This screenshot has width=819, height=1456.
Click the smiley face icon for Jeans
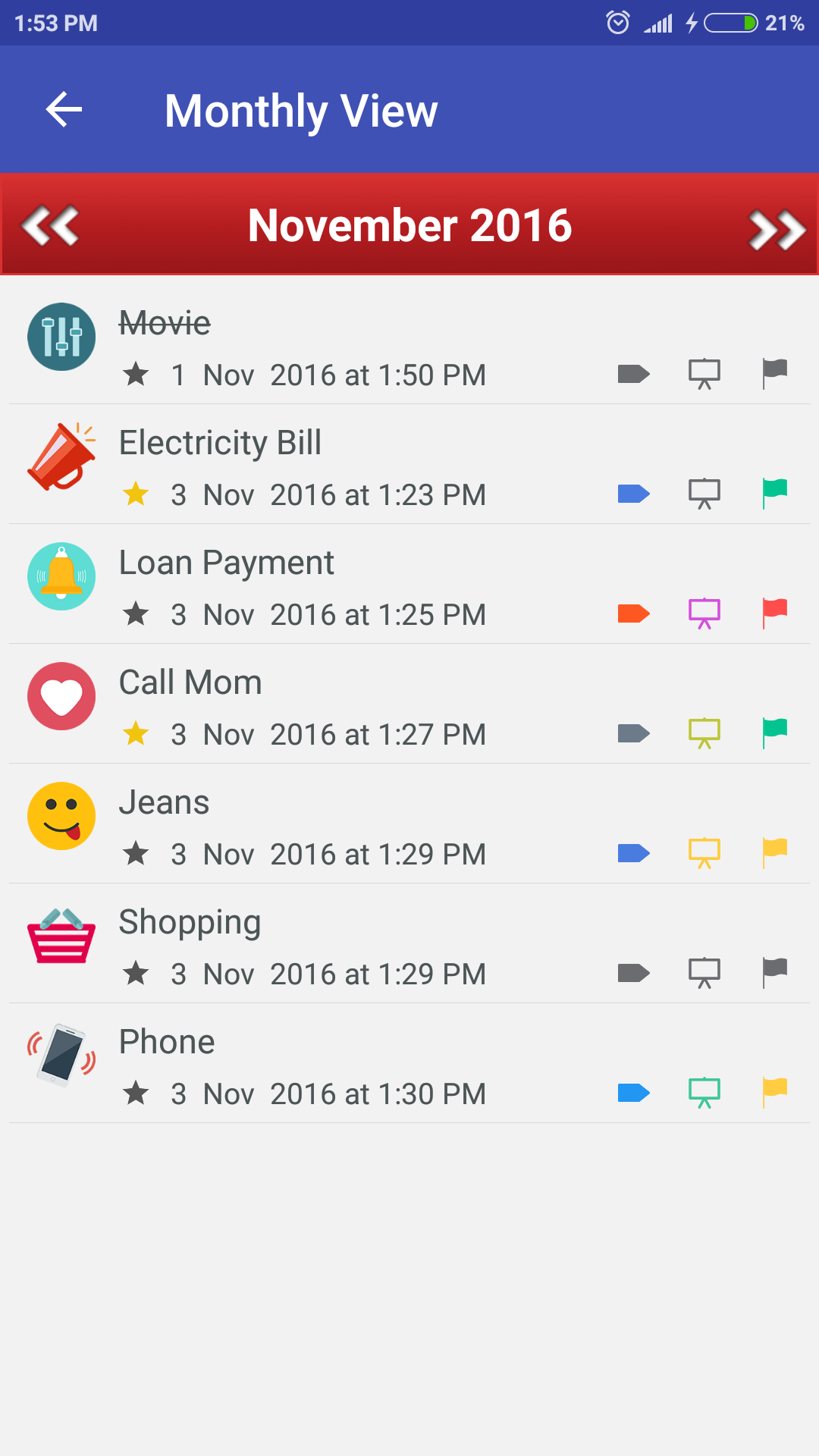(61, 816)
